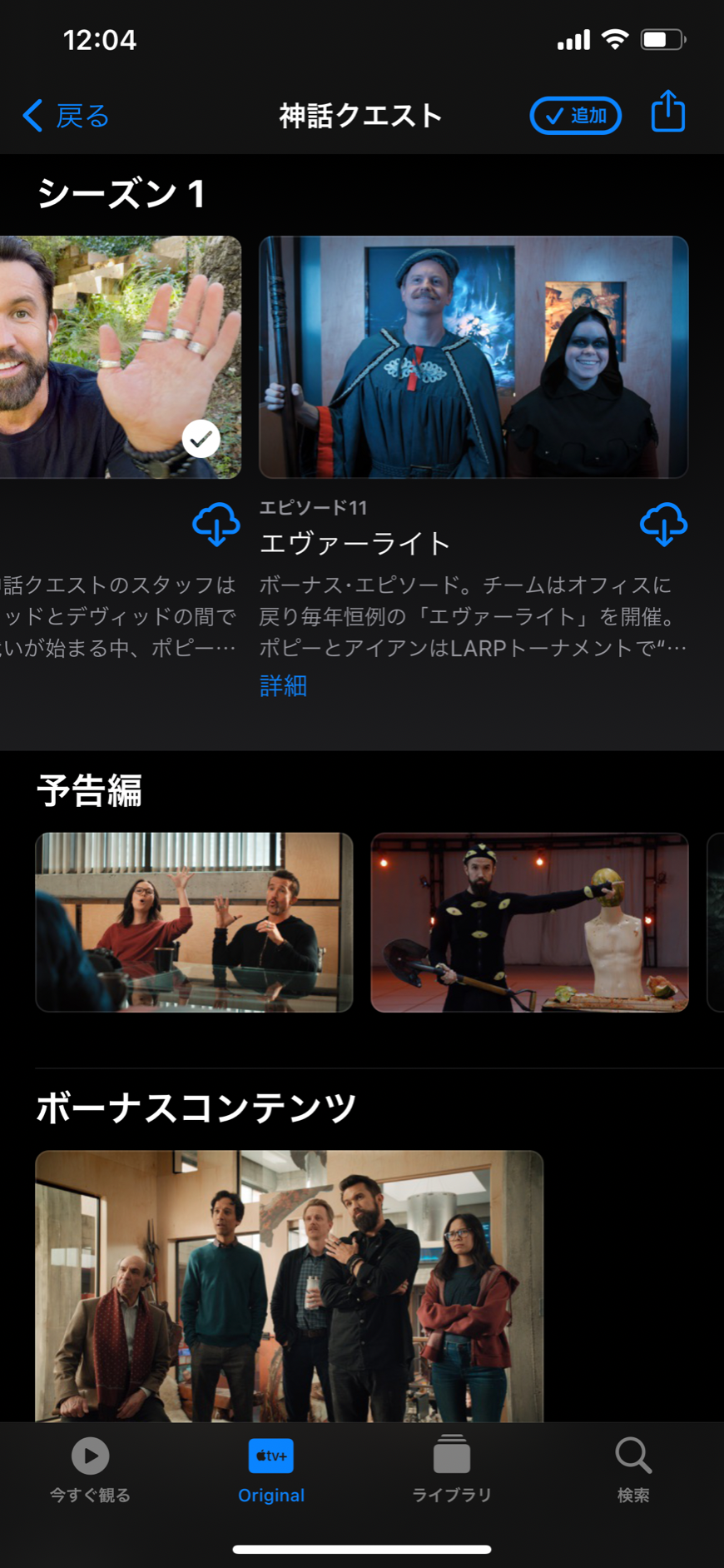
Task: Select the Original tab
Action: [271, 1471]
